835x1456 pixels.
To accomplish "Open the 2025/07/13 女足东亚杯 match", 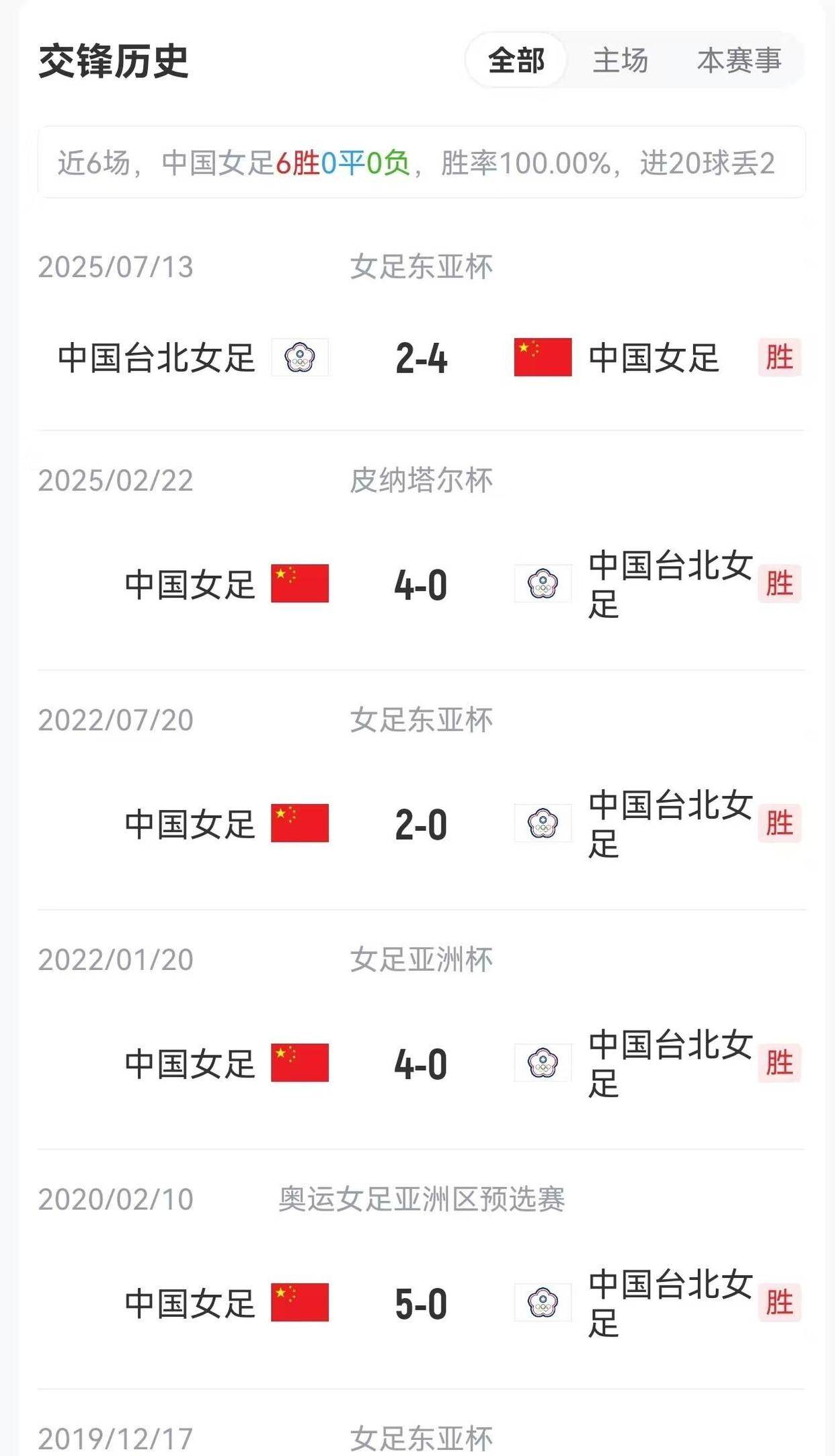I will click(421, 358).
